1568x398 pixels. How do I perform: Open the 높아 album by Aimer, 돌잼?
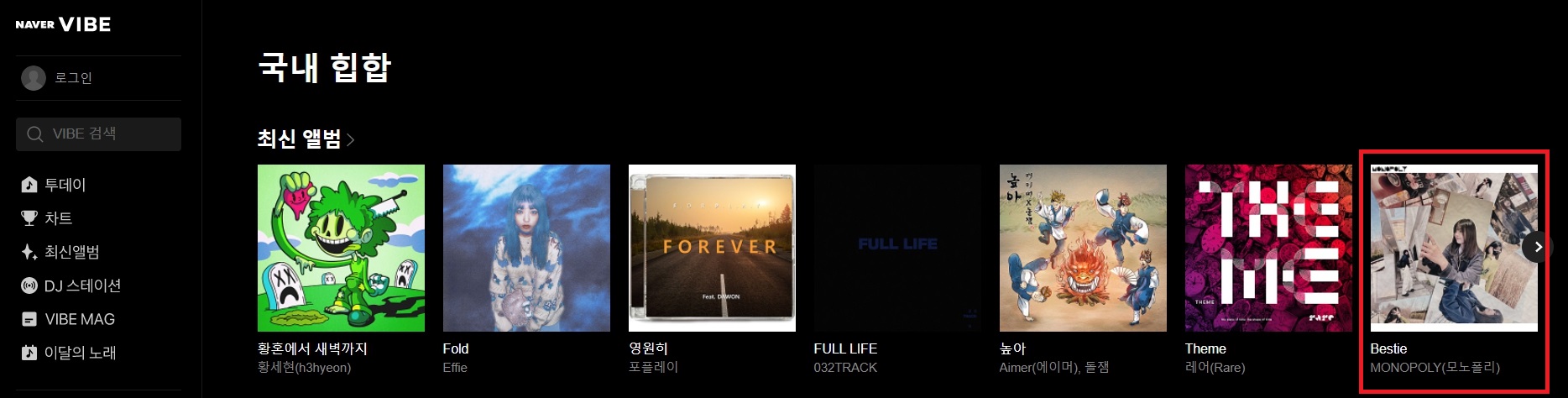click(1083, 248)
